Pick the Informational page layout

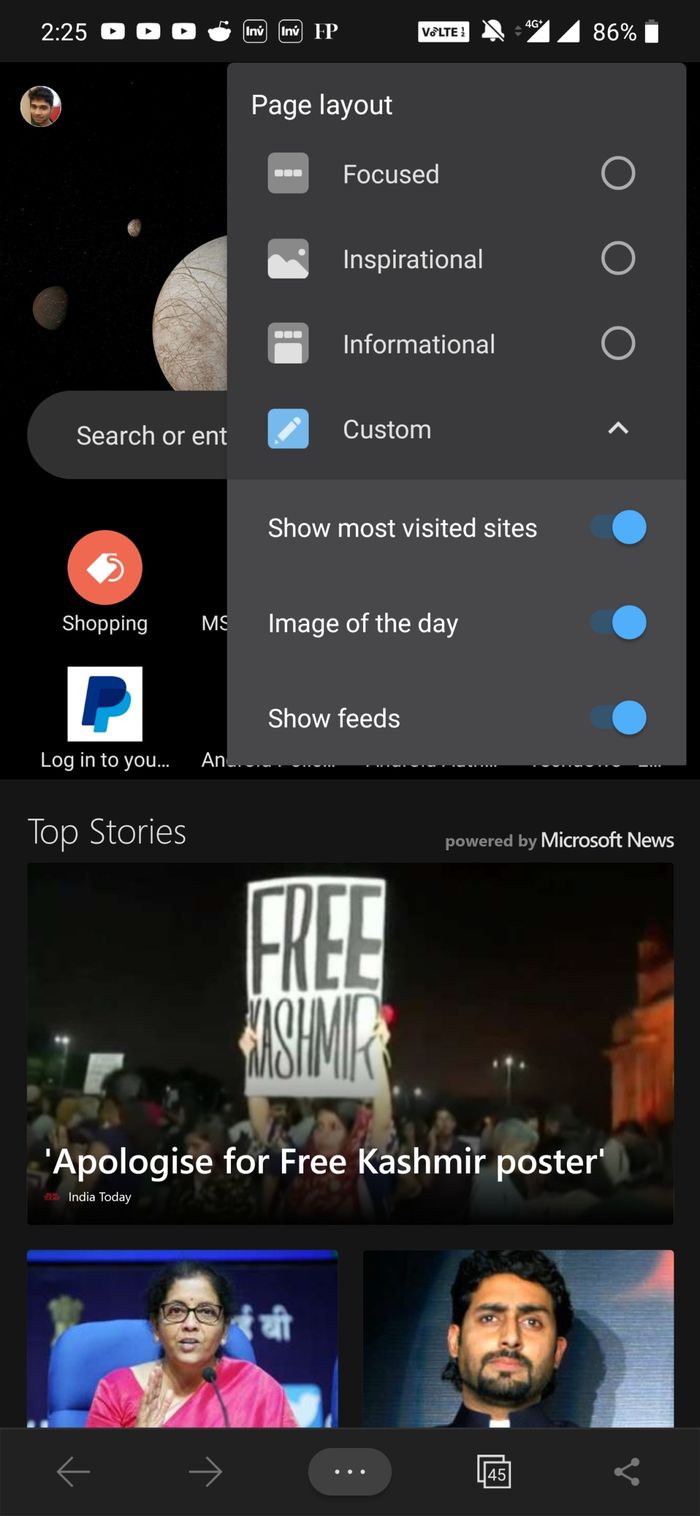click(x=617, y=344)
